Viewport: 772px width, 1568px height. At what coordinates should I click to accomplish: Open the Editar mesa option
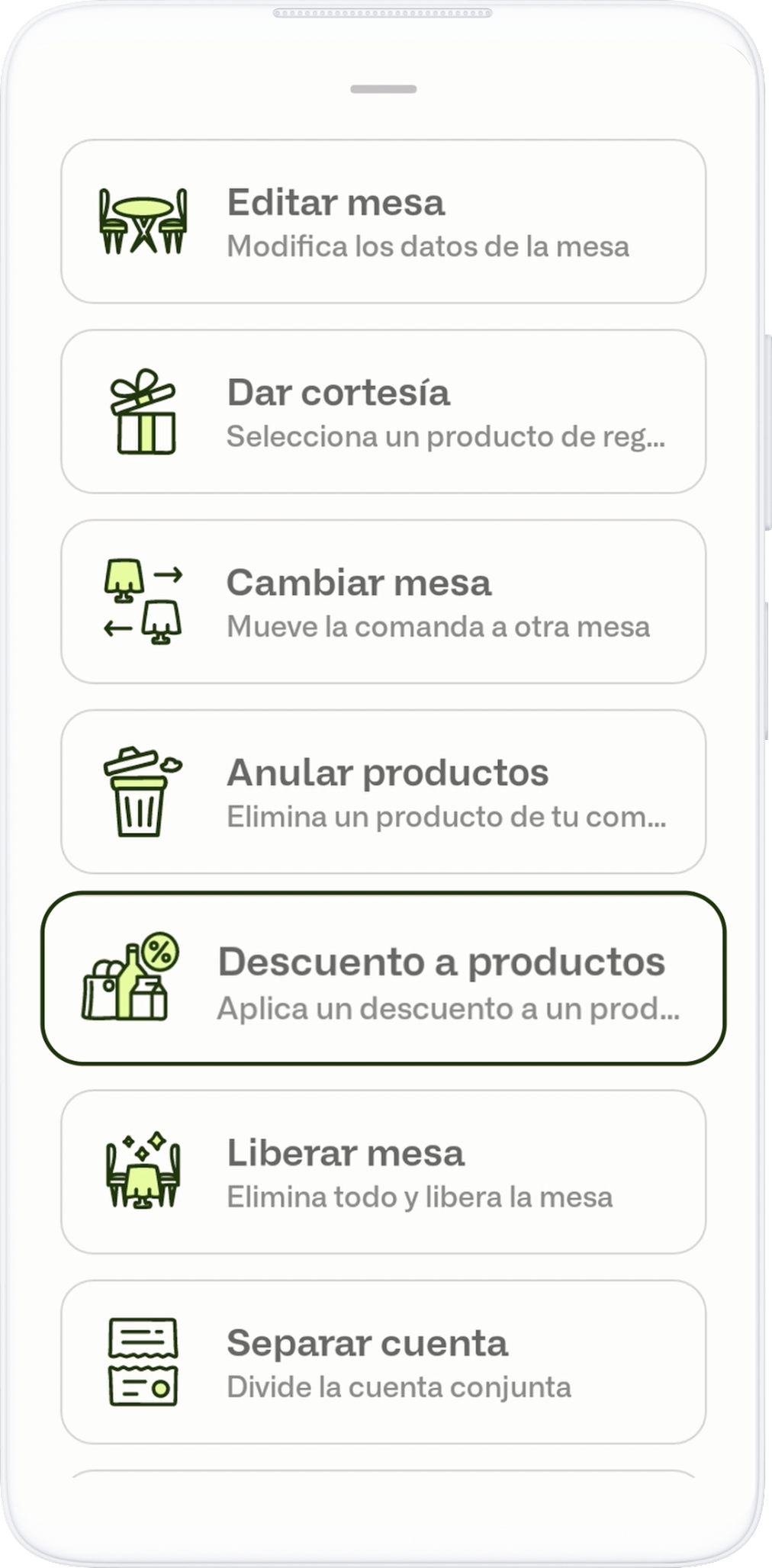(x=383, y=221)
